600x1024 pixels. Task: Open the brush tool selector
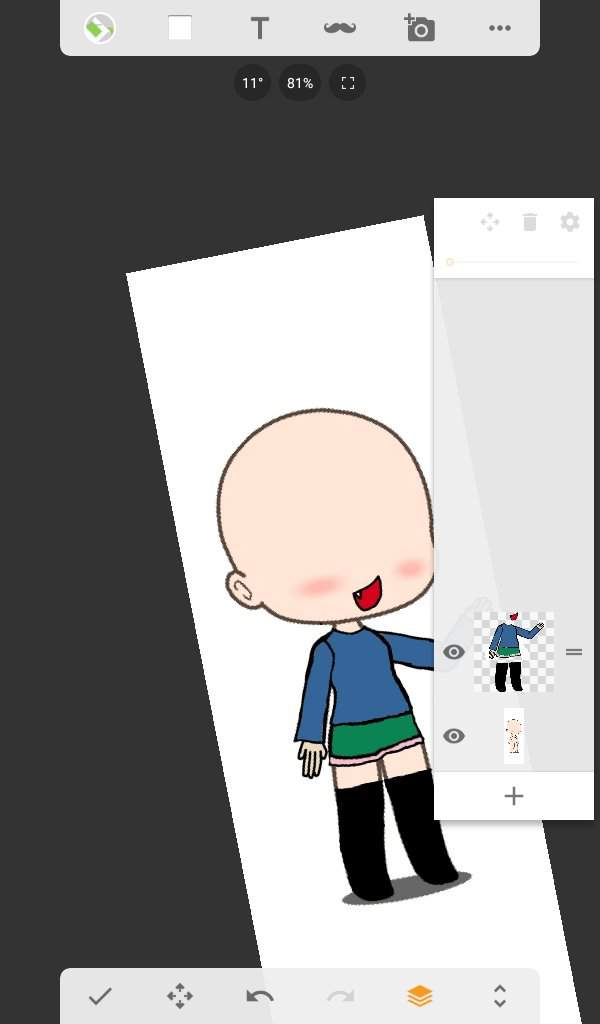(x=100, y=28)
